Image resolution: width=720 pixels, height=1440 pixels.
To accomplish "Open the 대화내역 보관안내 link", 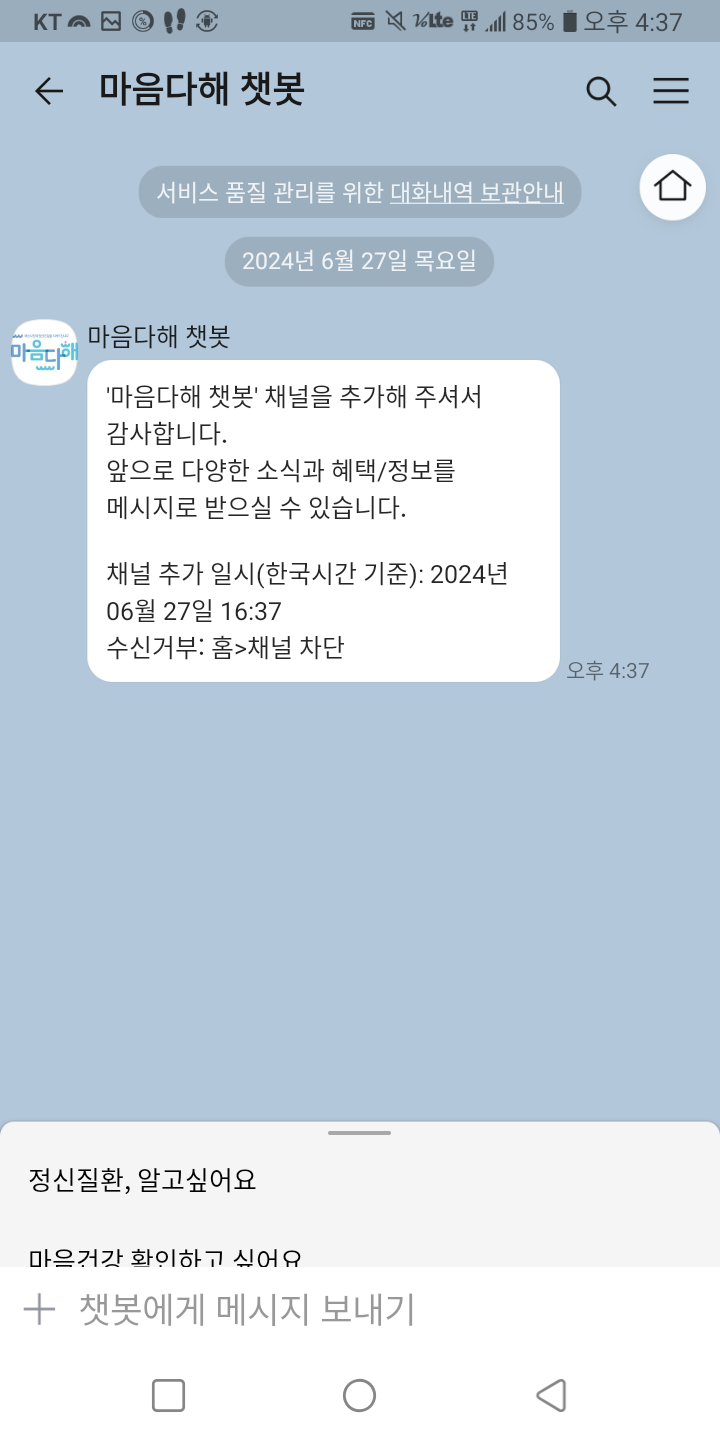I will pyautogui.click(x=477, y=192).
